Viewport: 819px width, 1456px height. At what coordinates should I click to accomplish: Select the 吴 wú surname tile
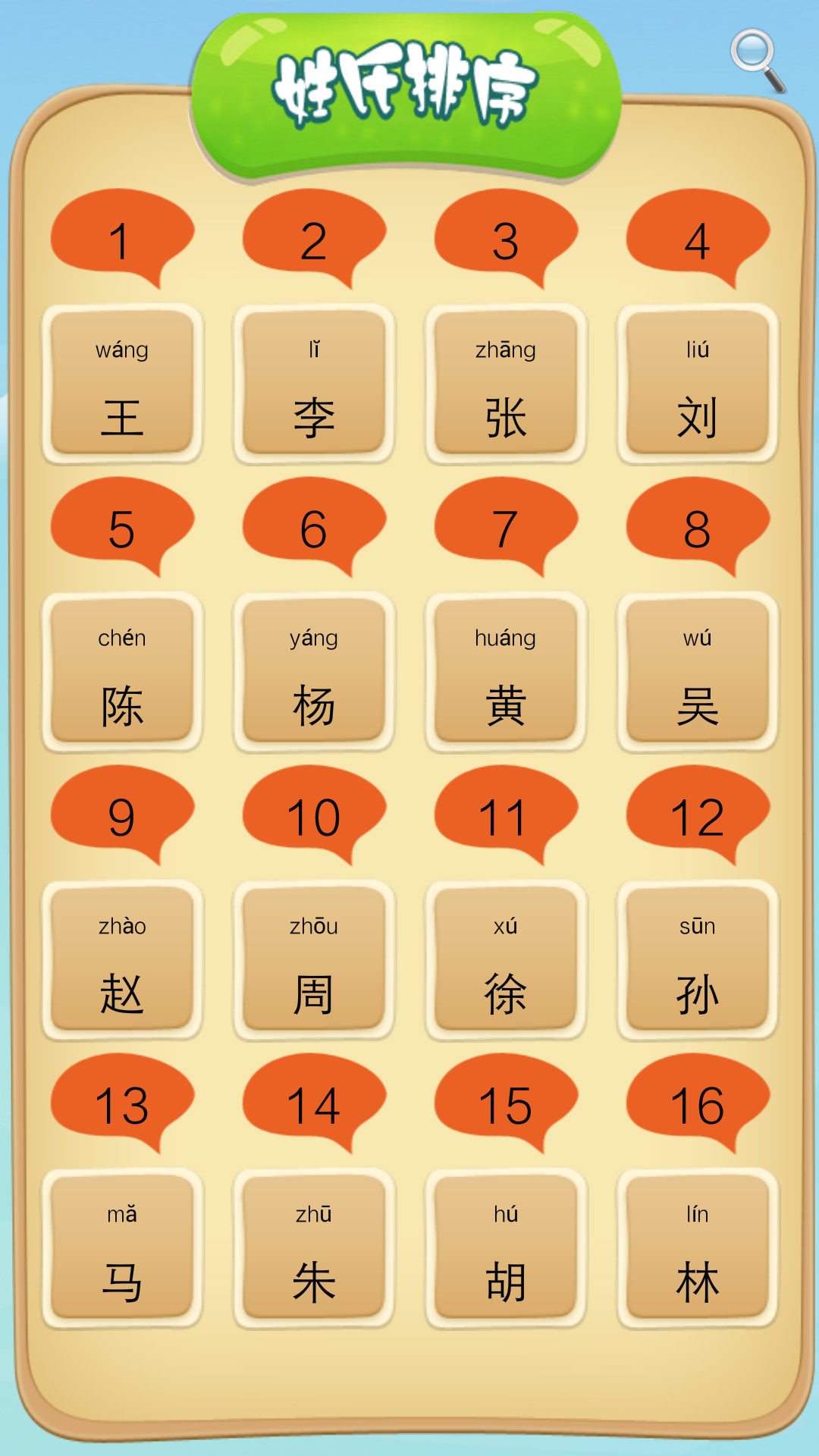[x=698, y=671]
